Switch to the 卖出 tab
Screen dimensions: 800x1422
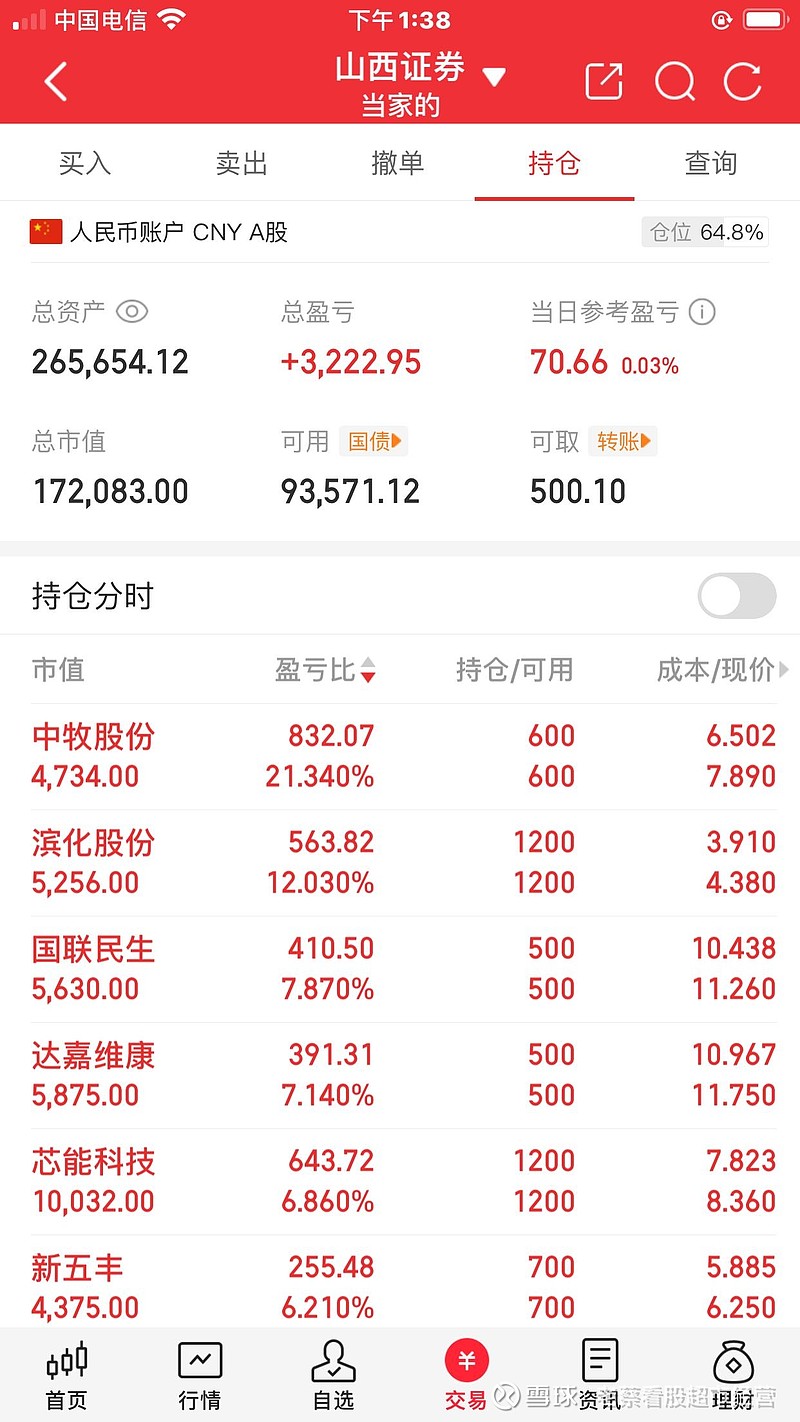pos(241,163)
